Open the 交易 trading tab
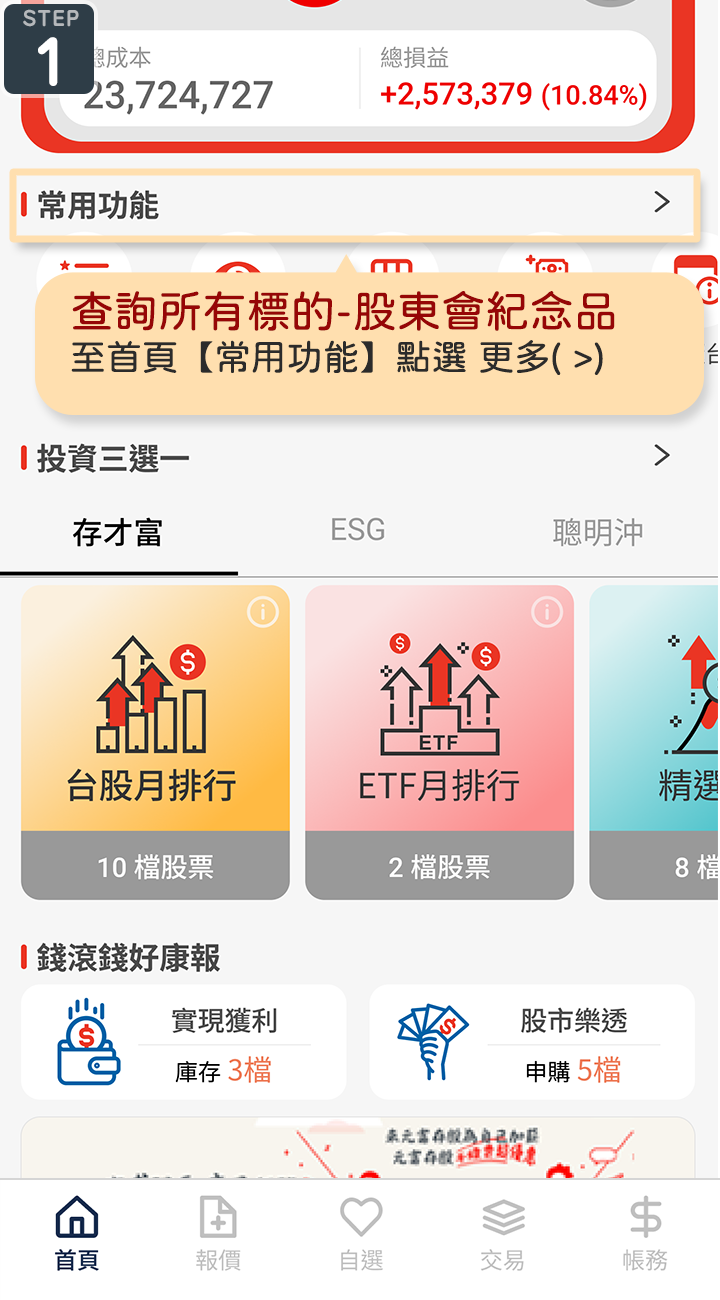 503,1236
